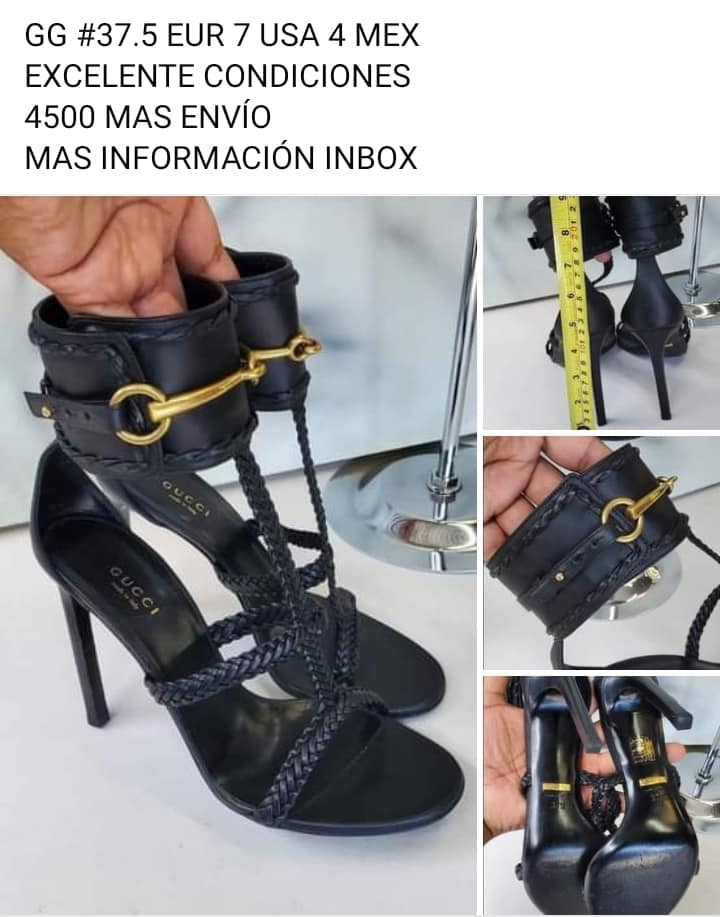View the ankle cuff close-up photo
Viewport: 720px width, 917px height.
601,552
